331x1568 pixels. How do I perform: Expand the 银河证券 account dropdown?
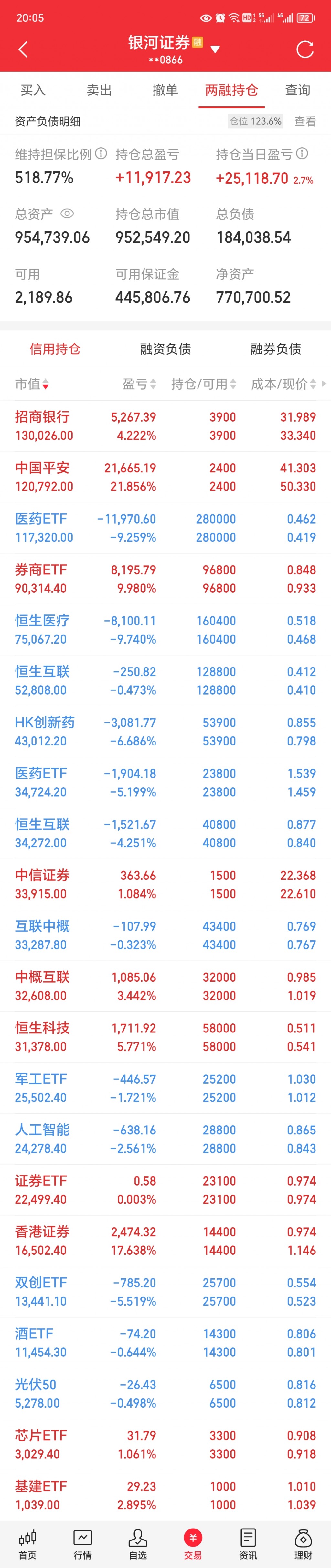(x=215, y=49)
